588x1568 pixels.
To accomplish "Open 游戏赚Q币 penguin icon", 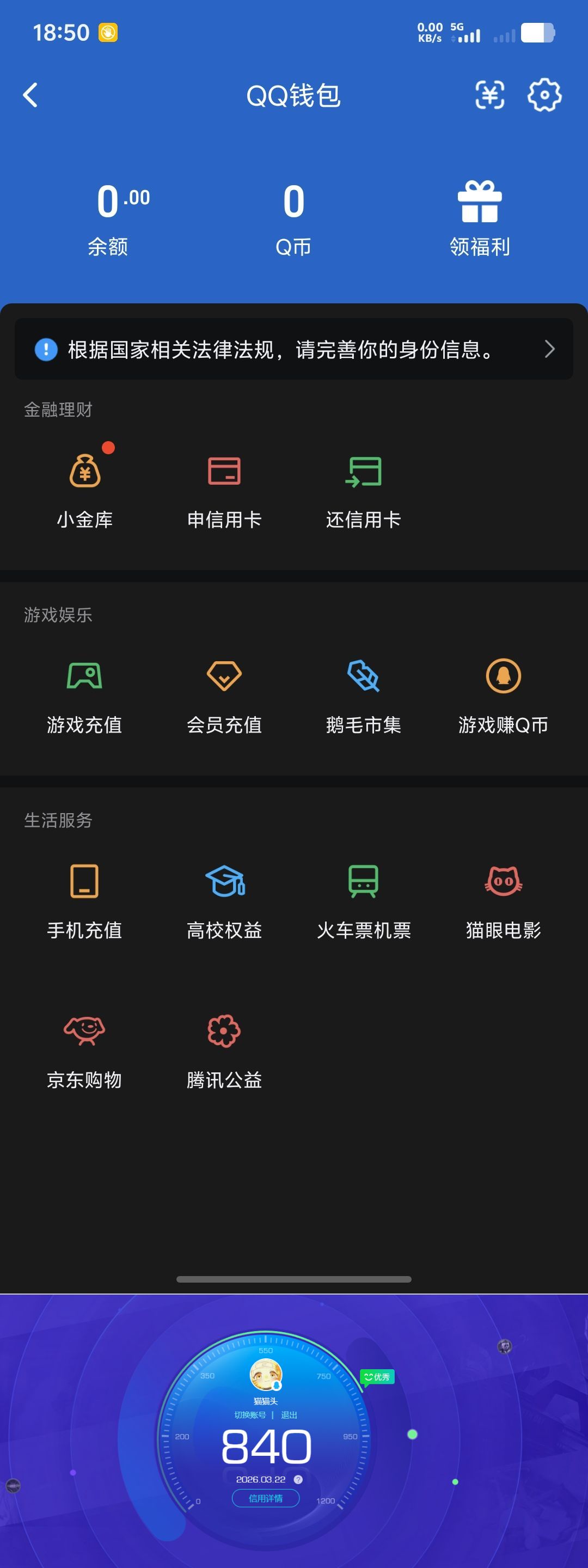I will (x=503, y=694).
